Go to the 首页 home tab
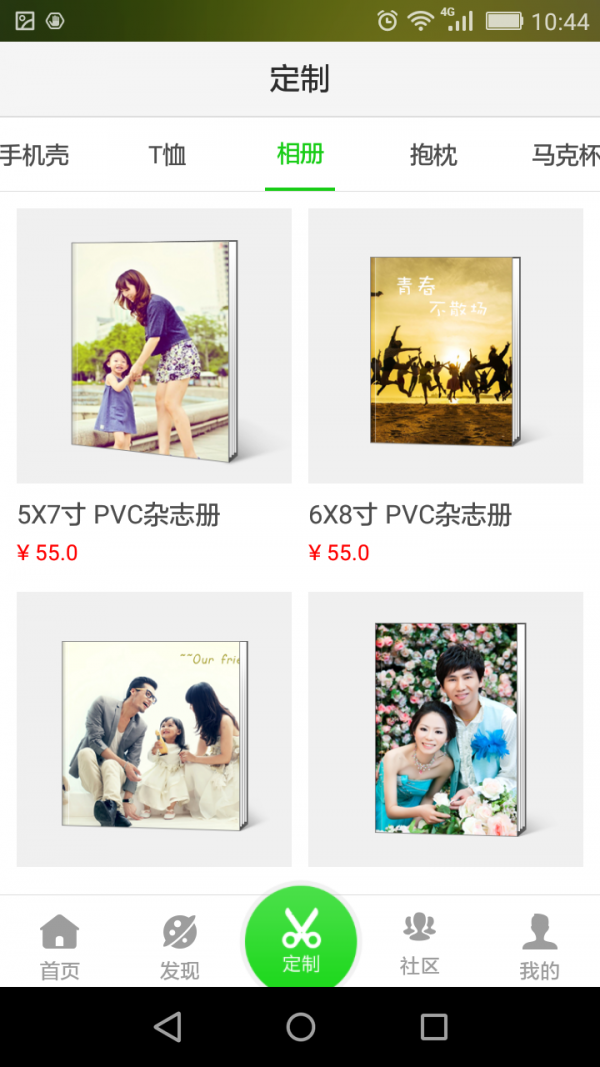 [60, 945]
